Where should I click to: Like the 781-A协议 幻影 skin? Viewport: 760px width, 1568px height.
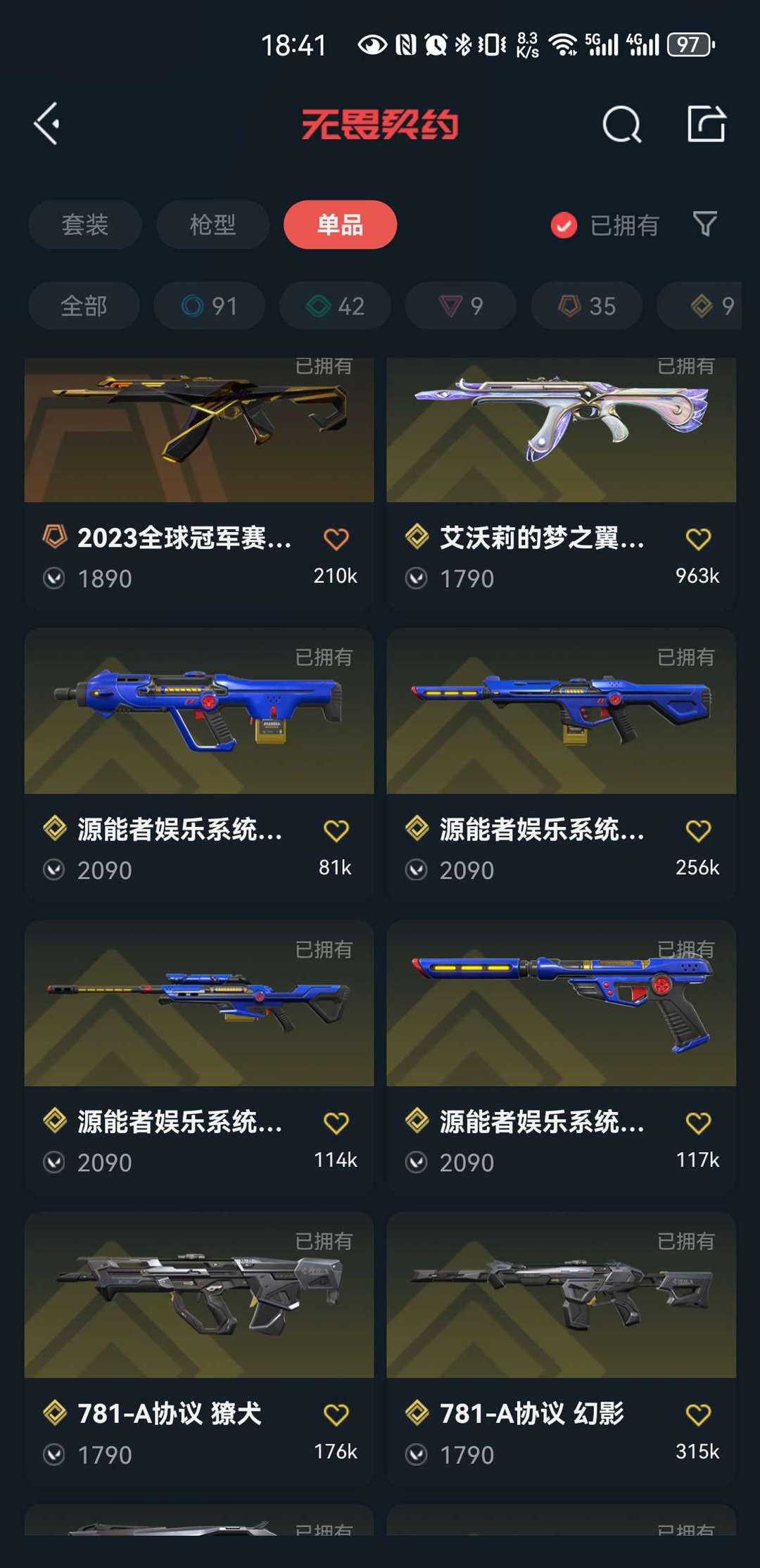pos(698,1415)
